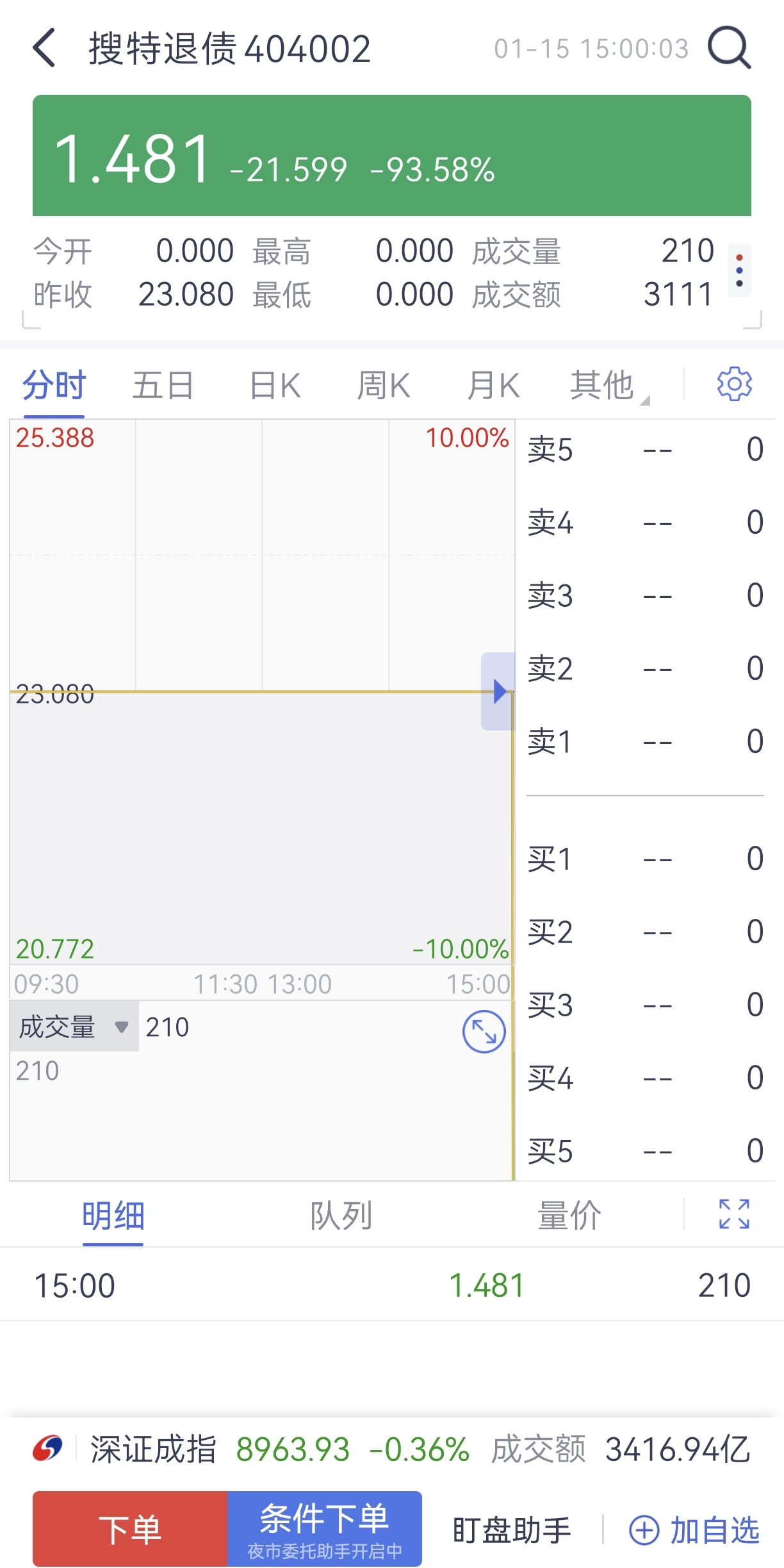Image resolution: width=784 pixels, height=1568 pixels.
Task: Go back using the top-left arrow
Action: click(x=44, y=48)
